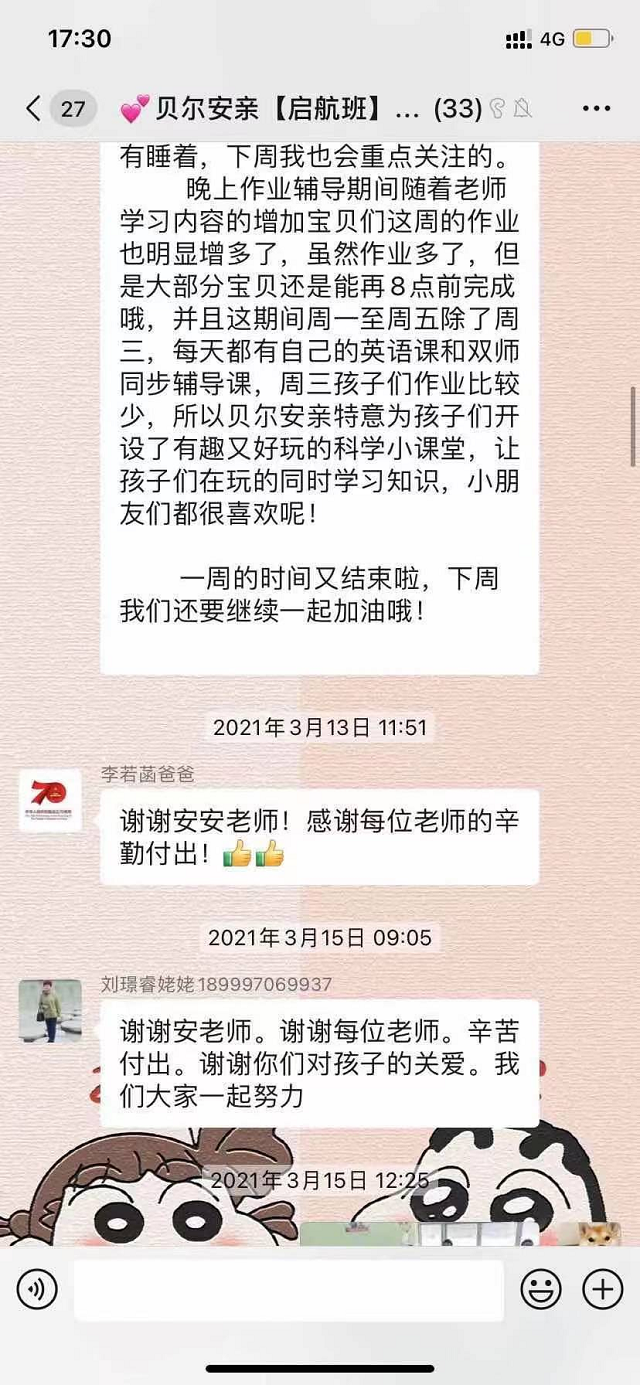Go back to the chat list
Viewport: 640px width, 1385px height.
[x=35, y=108]
